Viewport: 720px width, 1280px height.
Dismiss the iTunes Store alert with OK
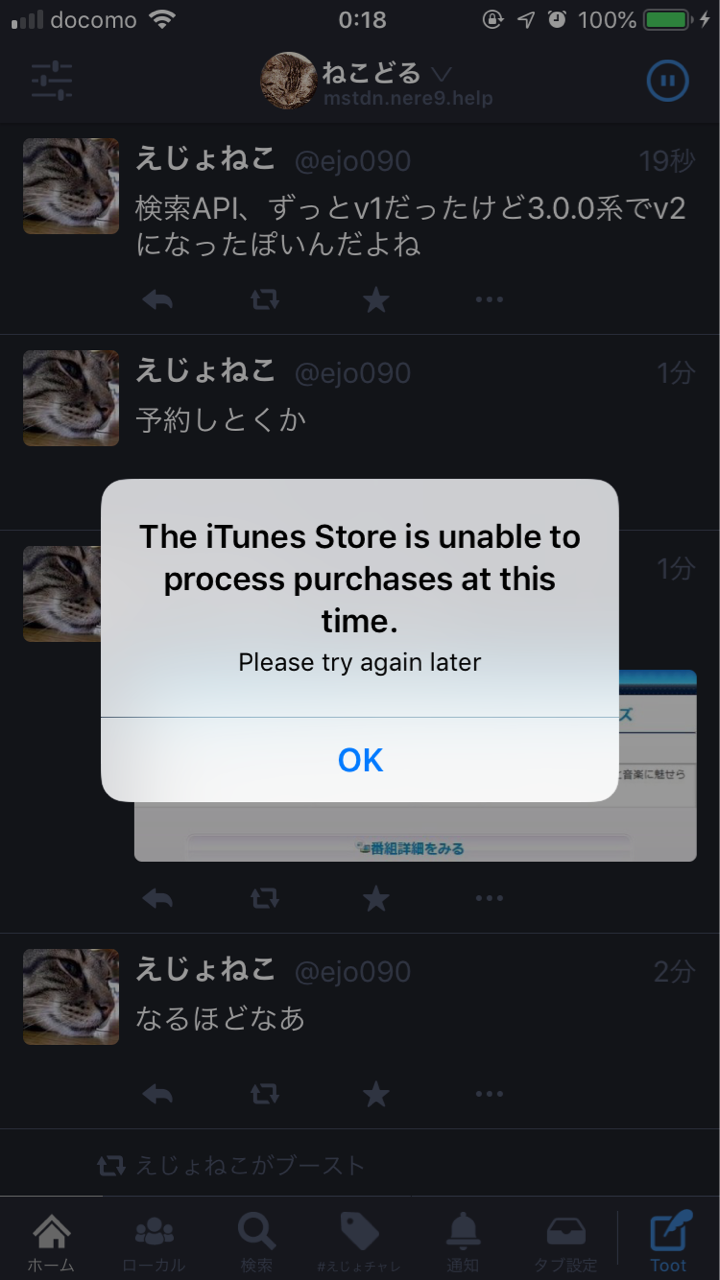pyautogui.click(x=360, y=760)
